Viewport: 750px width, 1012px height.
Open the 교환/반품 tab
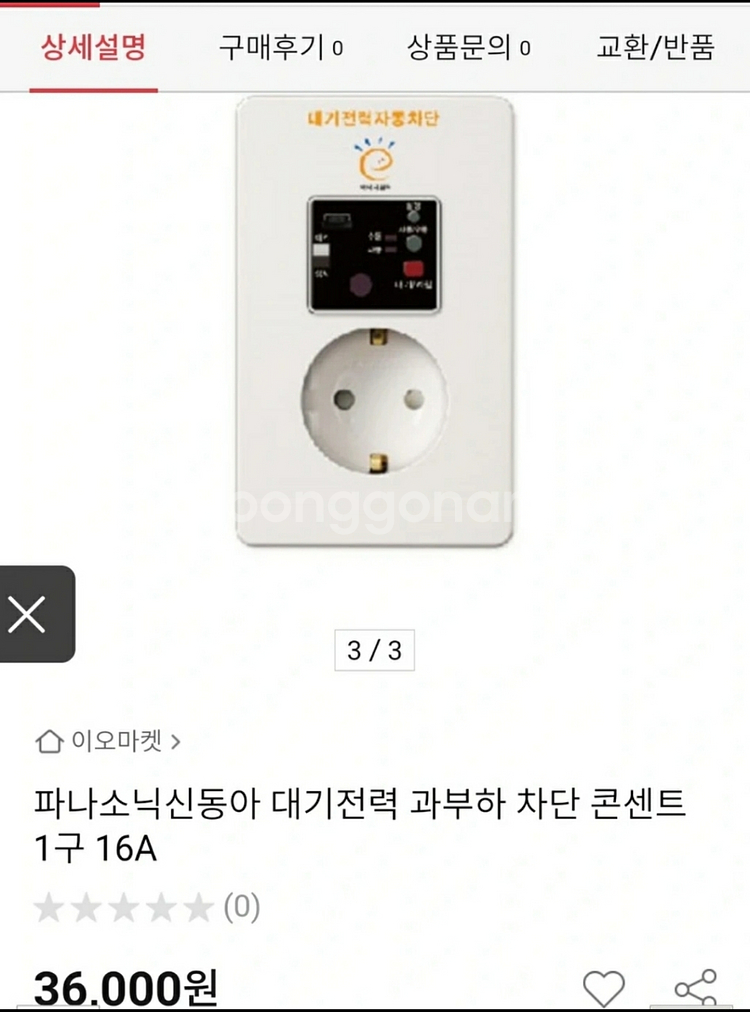(x=655, y=47)
